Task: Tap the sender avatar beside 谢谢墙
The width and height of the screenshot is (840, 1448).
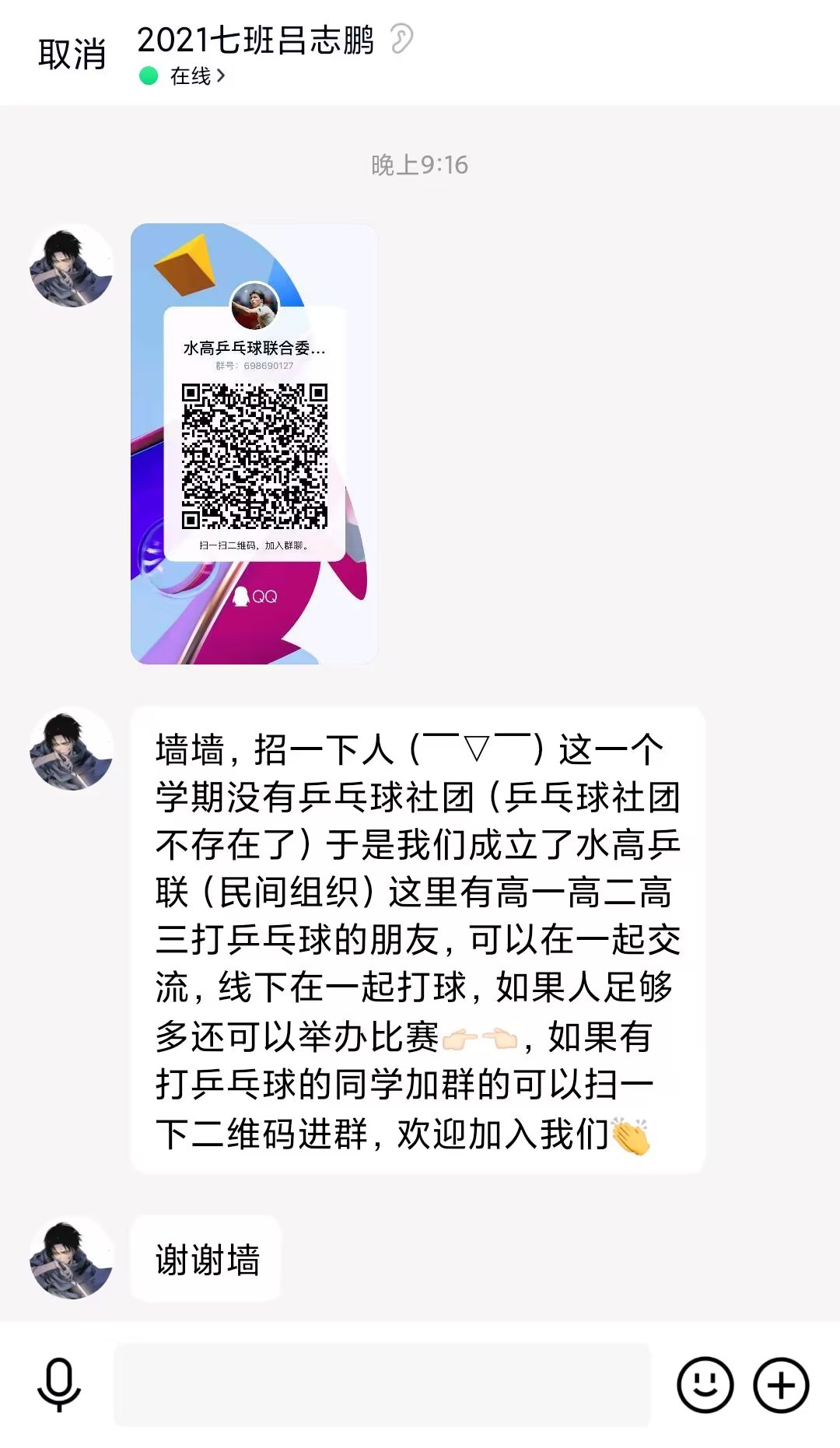Action: [x=71, y=1258]
